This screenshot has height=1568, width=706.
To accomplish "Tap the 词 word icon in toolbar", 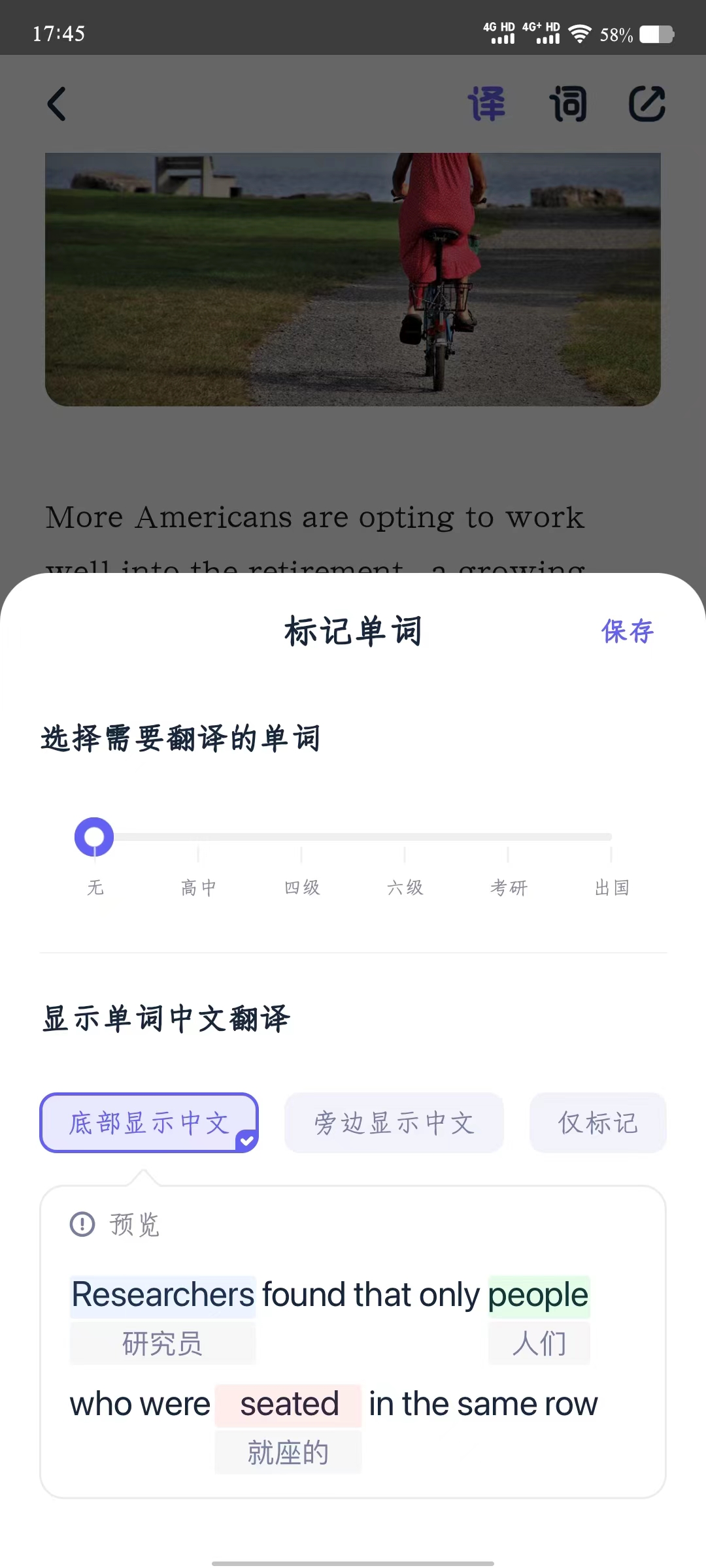I will click(569, 103).
